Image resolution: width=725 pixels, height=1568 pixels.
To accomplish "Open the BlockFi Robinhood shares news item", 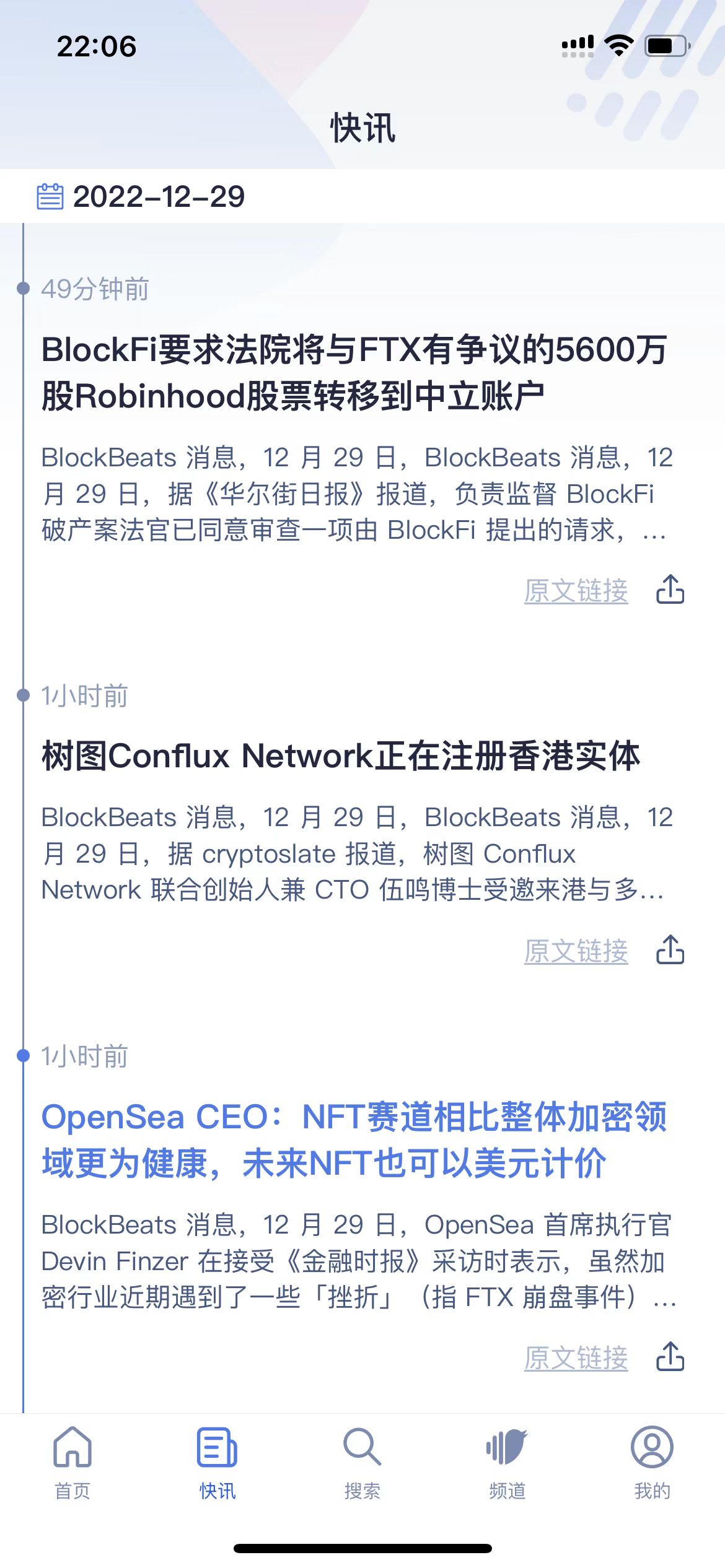I will pyautogui.click(x=354, y=372).
